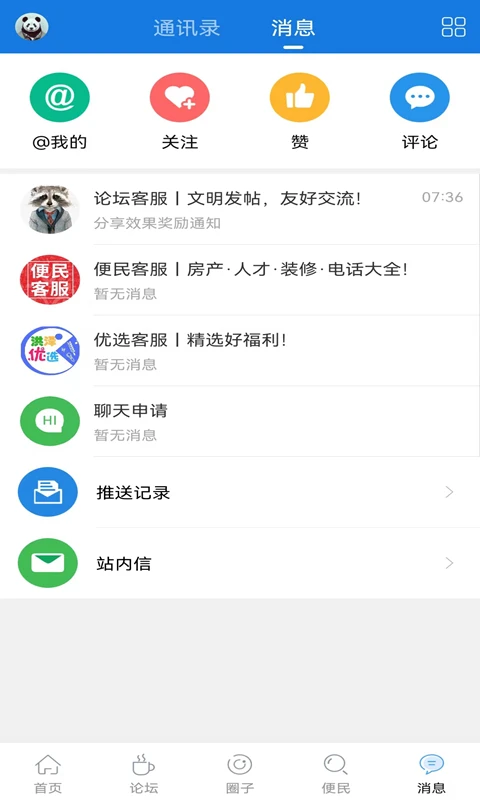Open the 优选客服 conversation
The image size is (480, 800).
click(240, 351)
